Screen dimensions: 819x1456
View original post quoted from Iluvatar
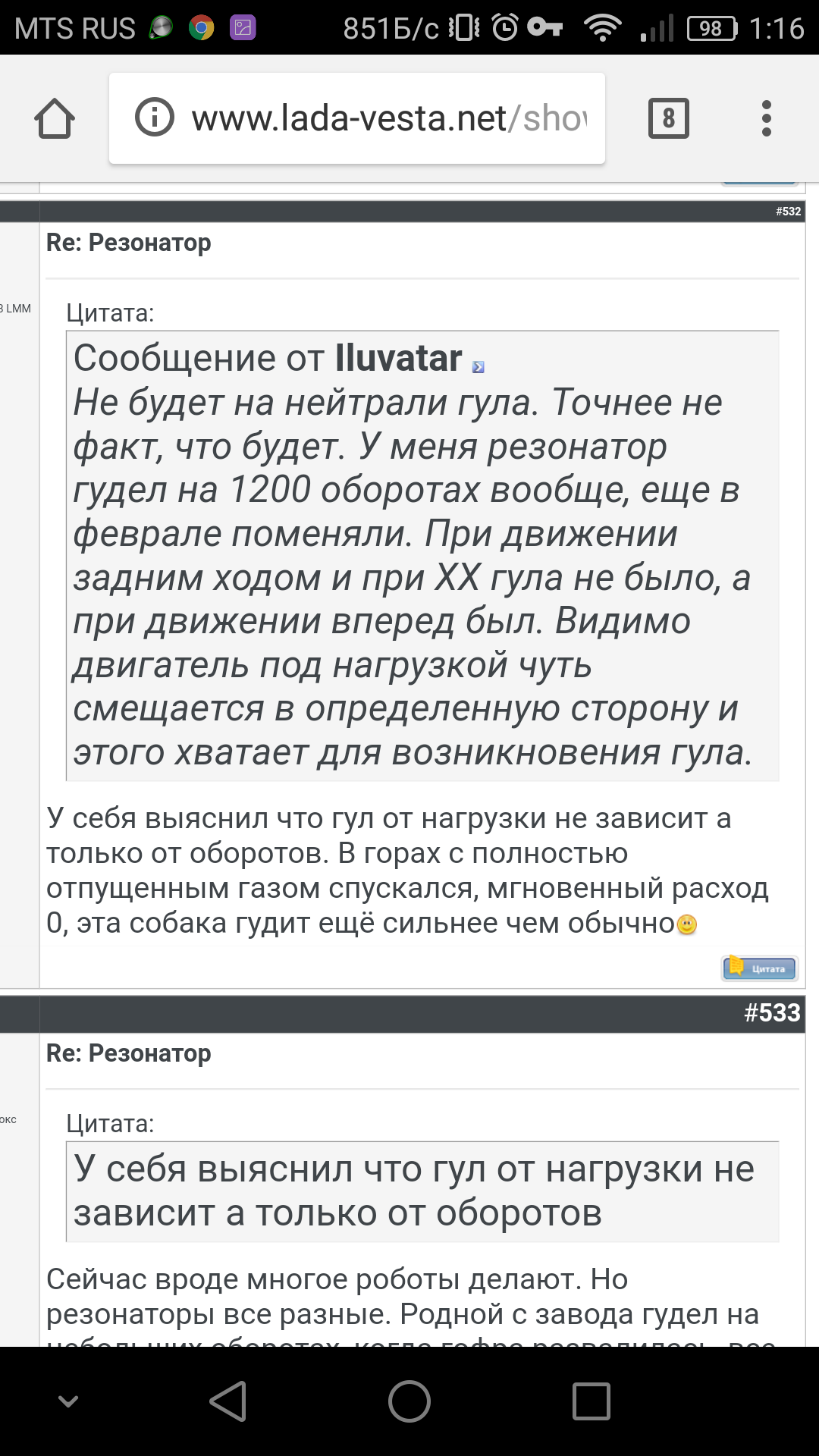(x=478, y=367)
